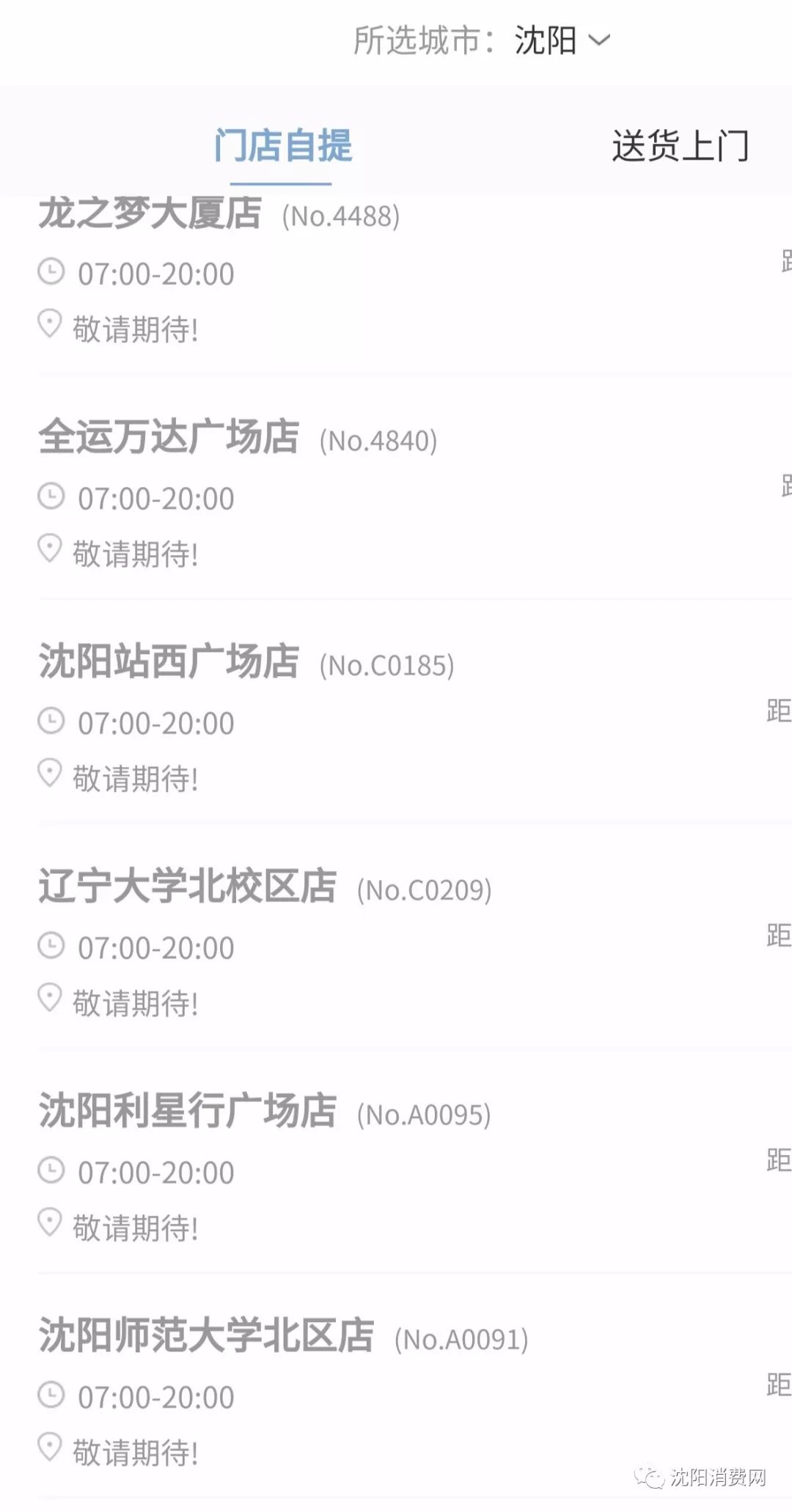Switch to the 送货上门 tab
The image size is (792, 1512).
click(680, 145)
